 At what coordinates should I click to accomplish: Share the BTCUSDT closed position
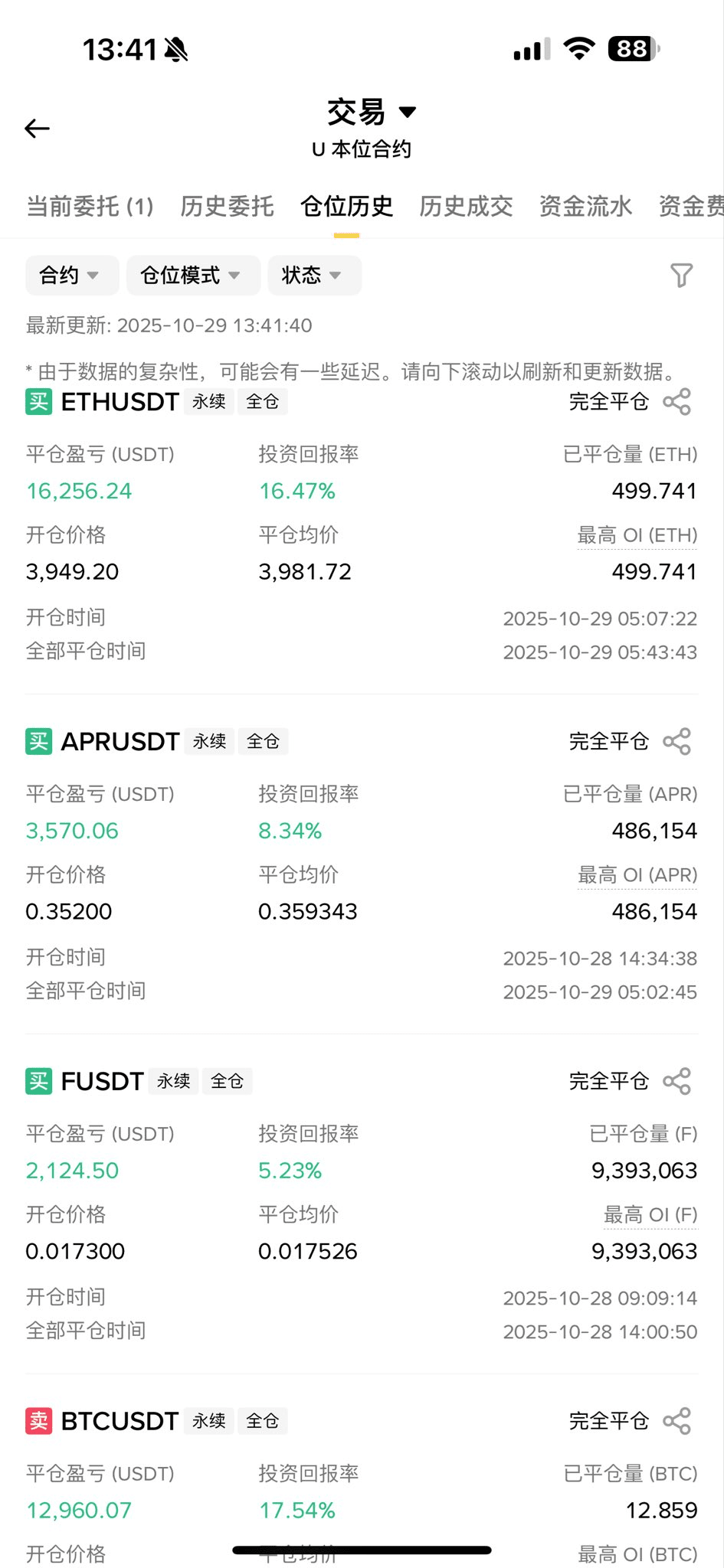[676, 1421]
